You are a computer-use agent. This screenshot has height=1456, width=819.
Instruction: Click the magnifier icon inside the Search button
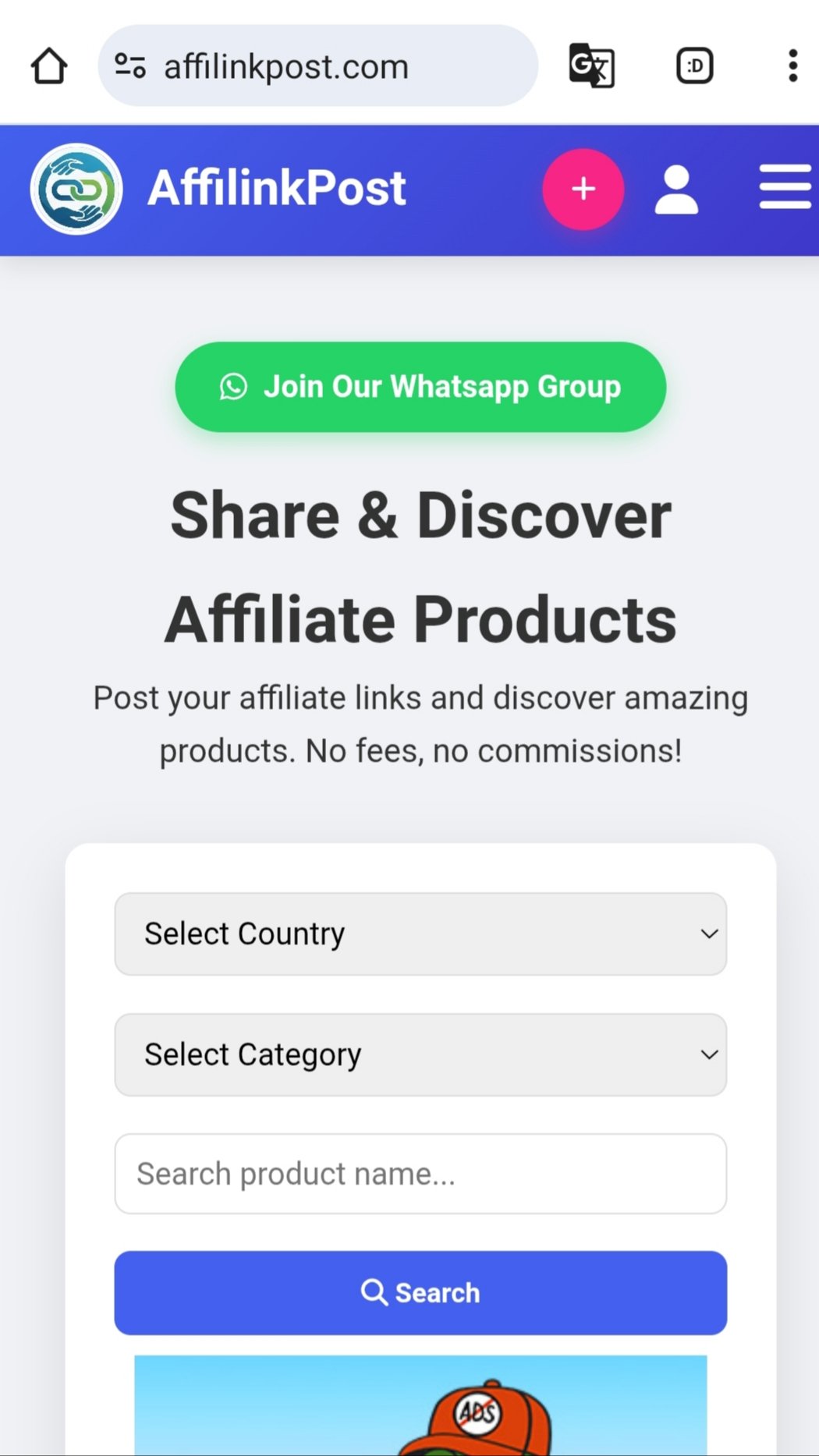click(x=374, y=1292)
